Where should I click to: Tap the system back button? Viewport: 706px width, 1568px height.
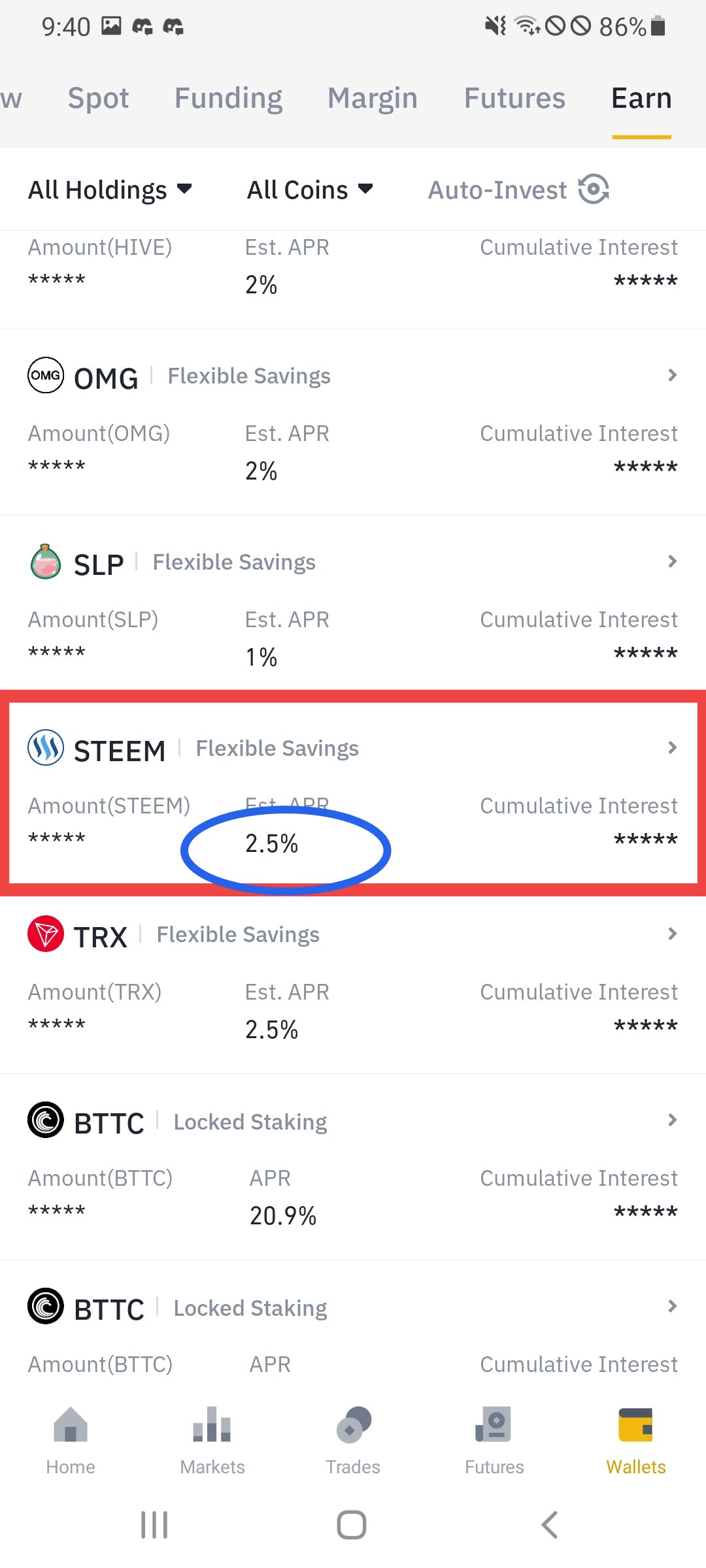click(550, 1525)
